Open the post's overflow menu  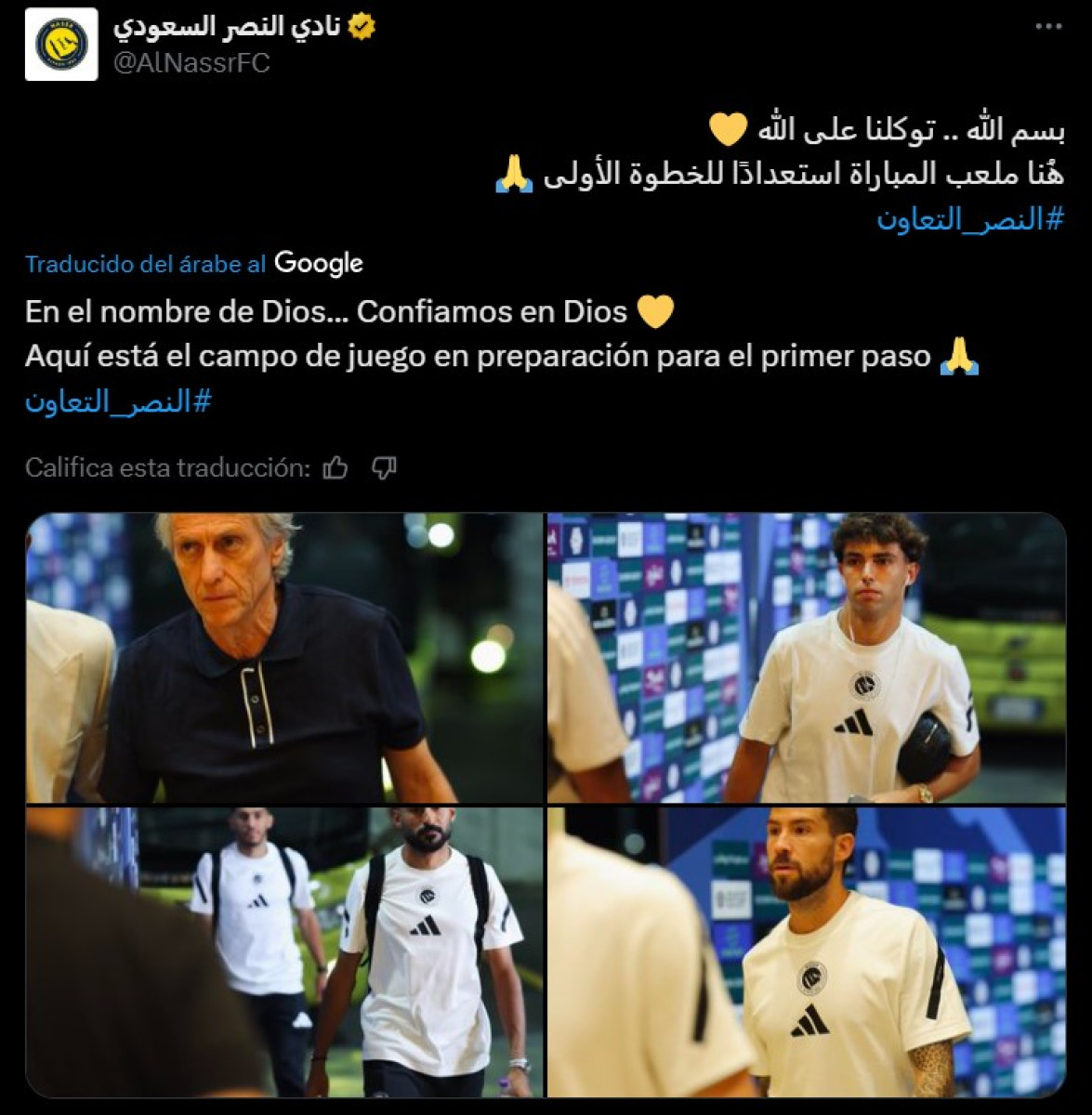pos(1048,27)
